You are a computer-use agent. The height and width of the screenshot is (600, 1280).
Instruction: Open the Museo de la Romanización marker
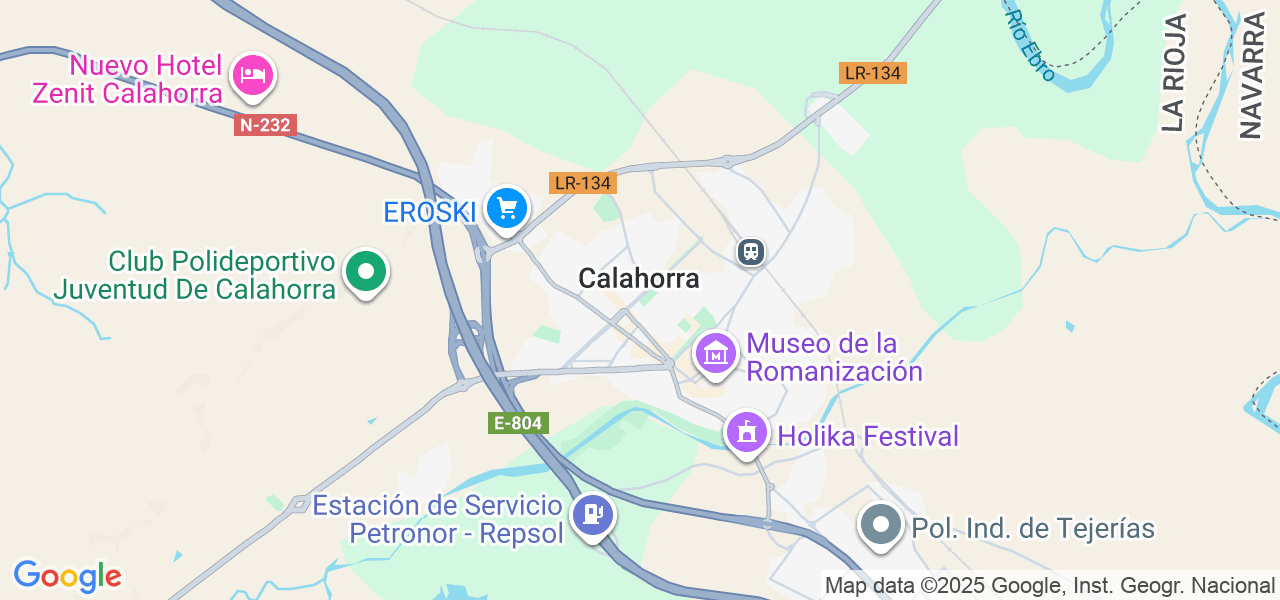[716, 353]
